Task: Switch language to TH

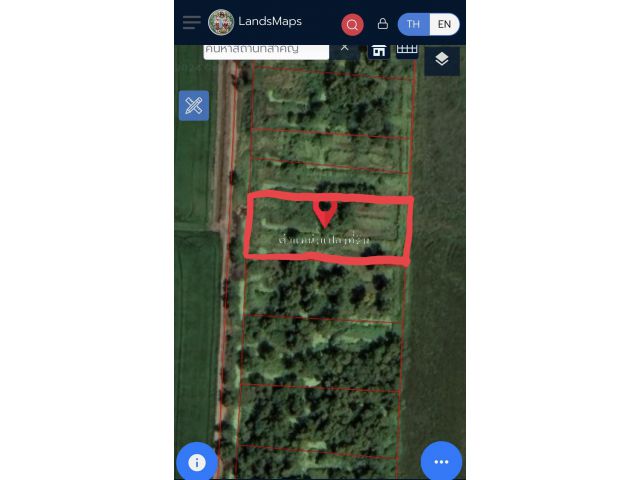Action: [x=413, y=24]
